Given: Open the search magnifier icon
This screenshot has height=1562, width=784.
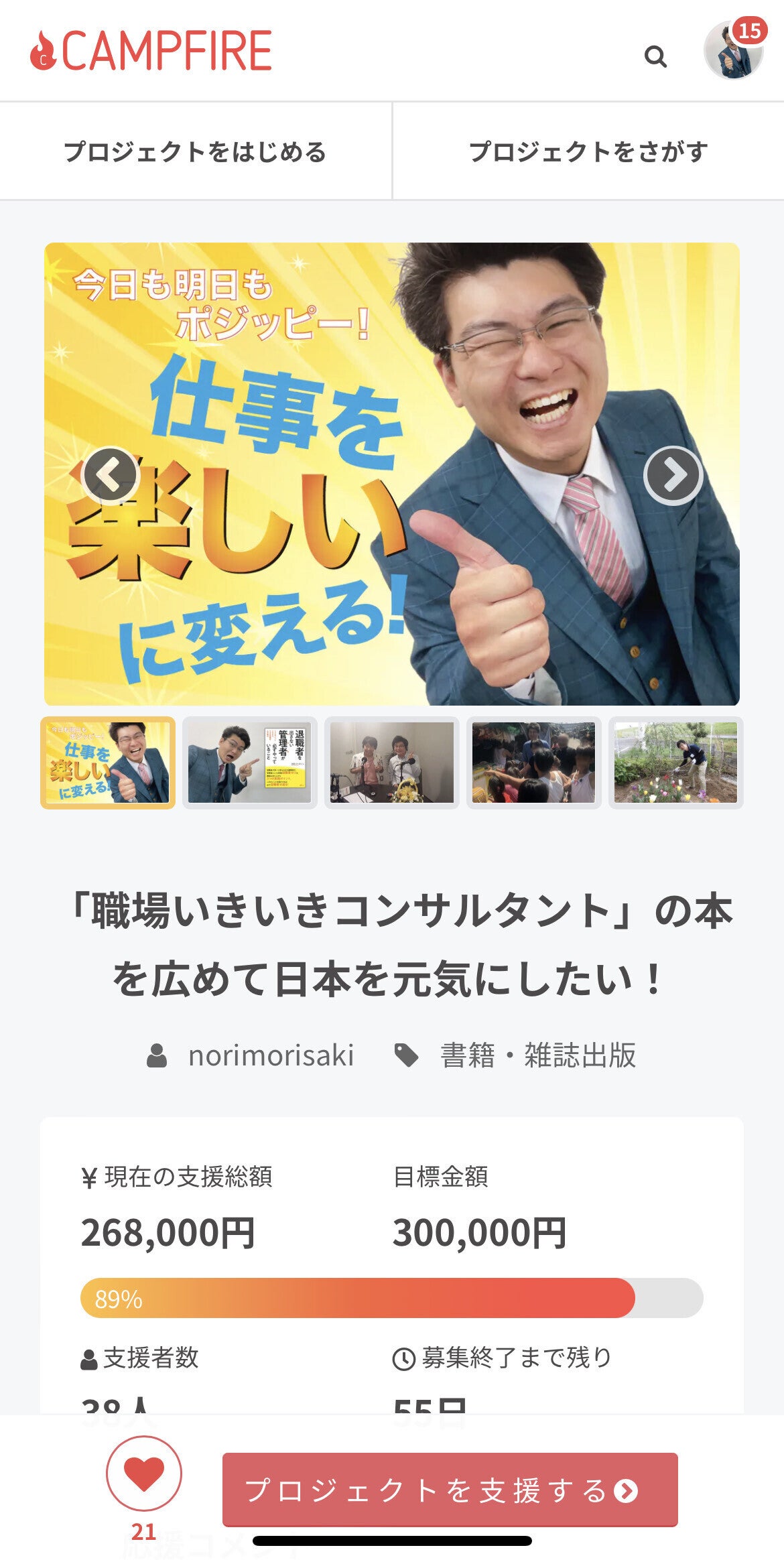Looking at the screenshot, I should tap(655, 57).
